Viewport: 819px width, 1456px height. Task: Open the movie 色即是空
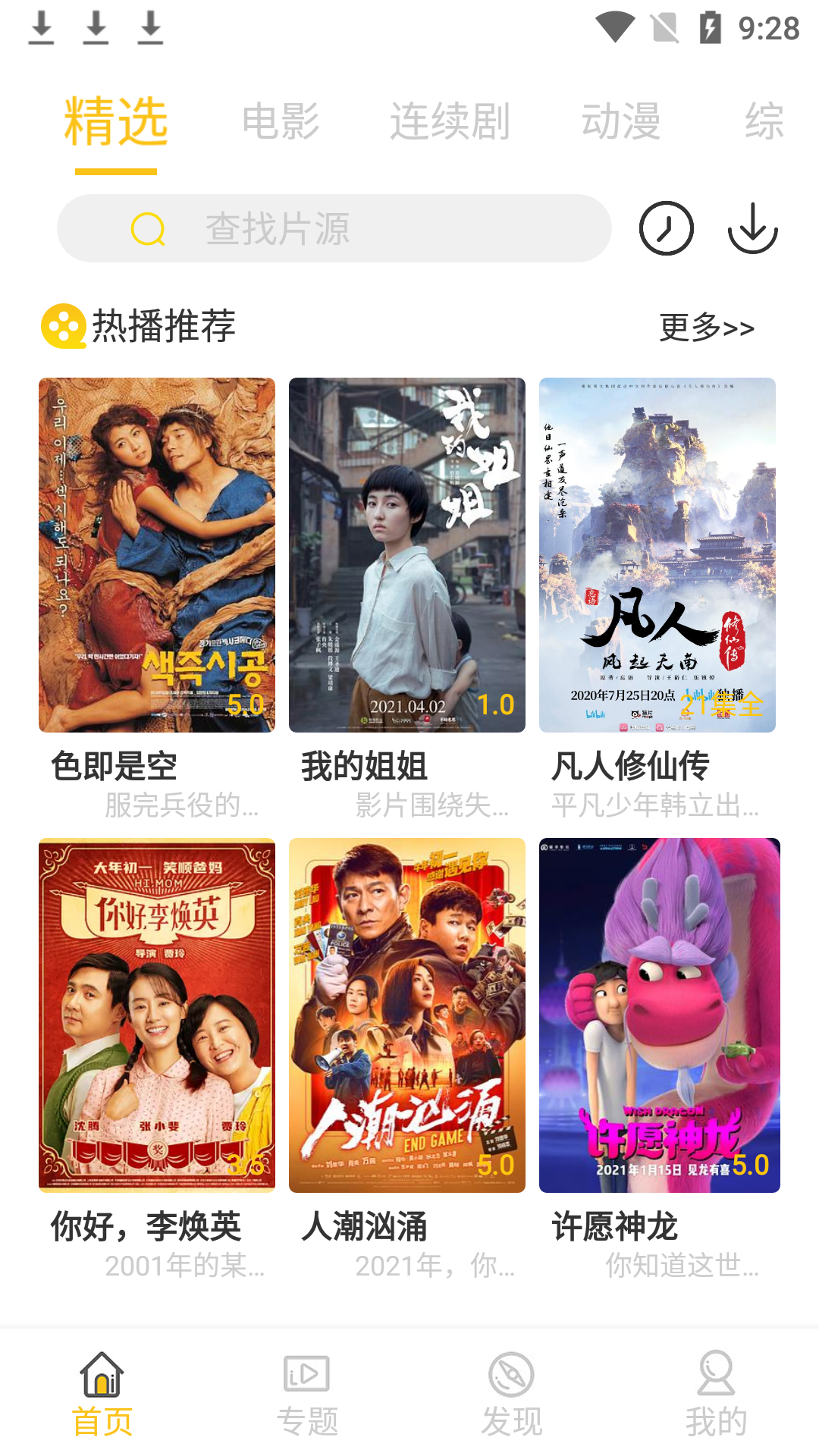pyautogui.click(x=157, y=555)
